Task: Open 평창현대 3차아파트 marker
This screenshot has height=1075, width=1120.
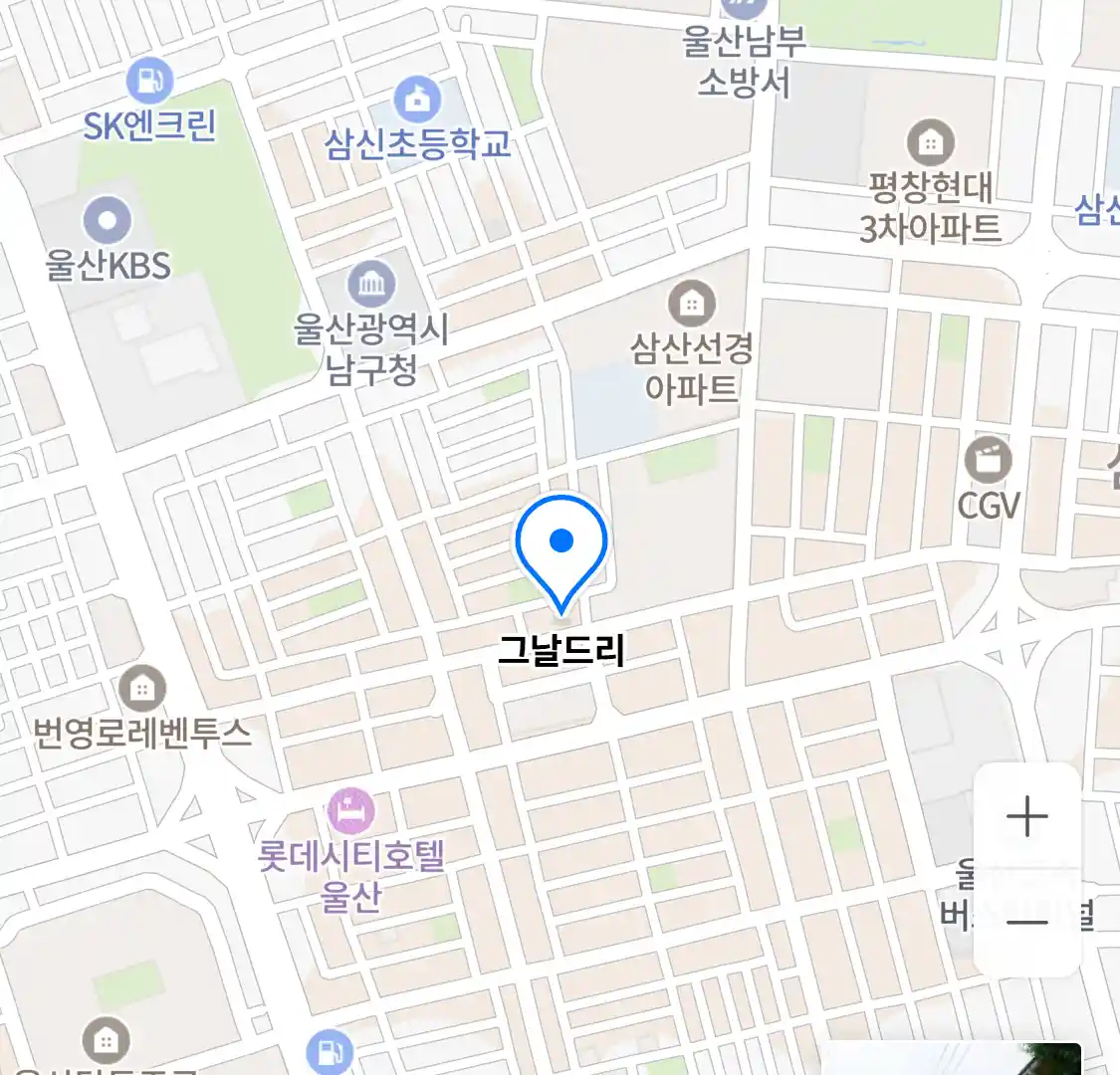Action: (x=930, y=143)
